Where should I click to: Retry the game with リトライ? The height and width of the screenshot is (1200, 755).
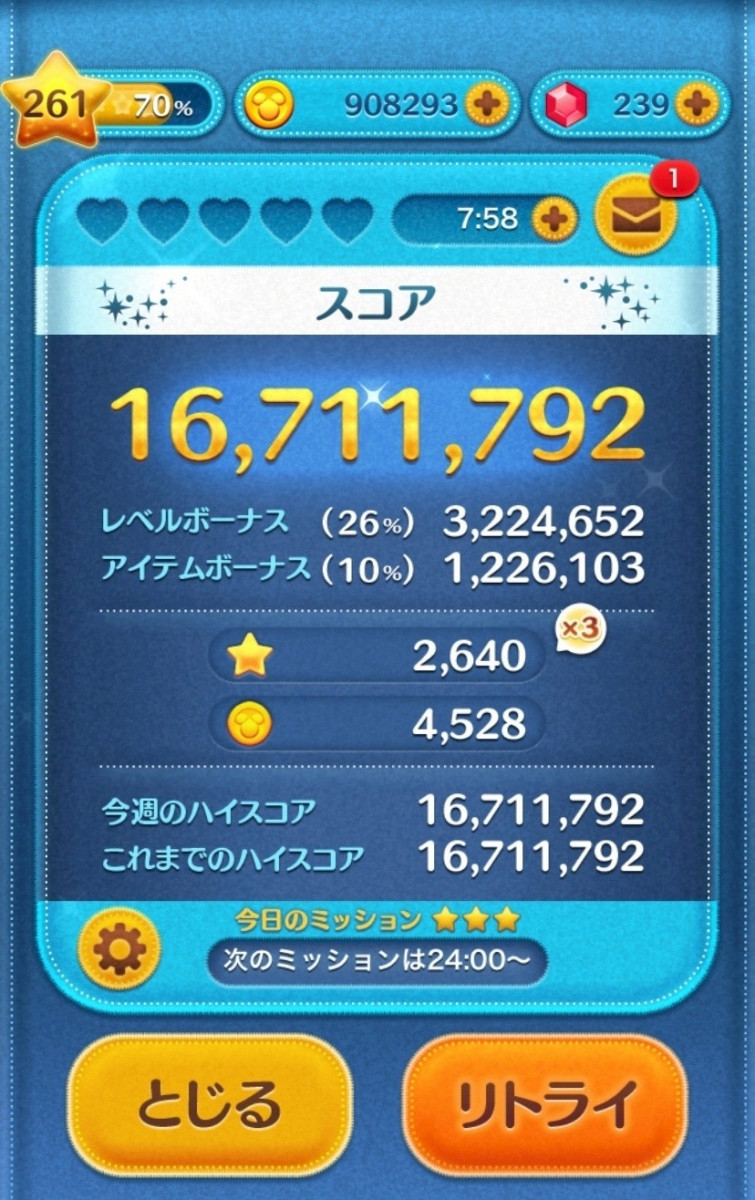[547, 1106]
